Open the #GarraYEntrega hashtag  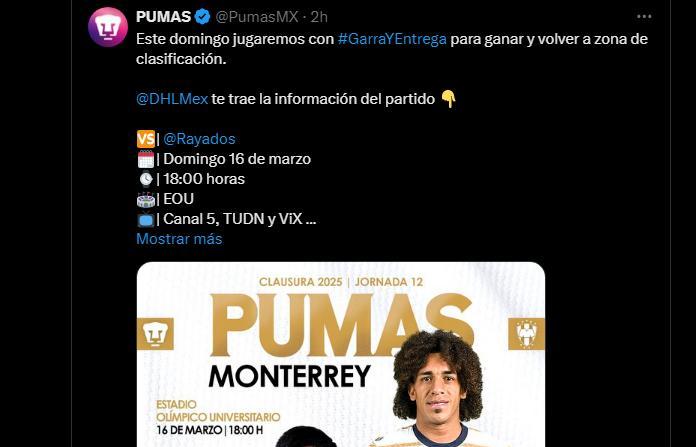(385, 38)
